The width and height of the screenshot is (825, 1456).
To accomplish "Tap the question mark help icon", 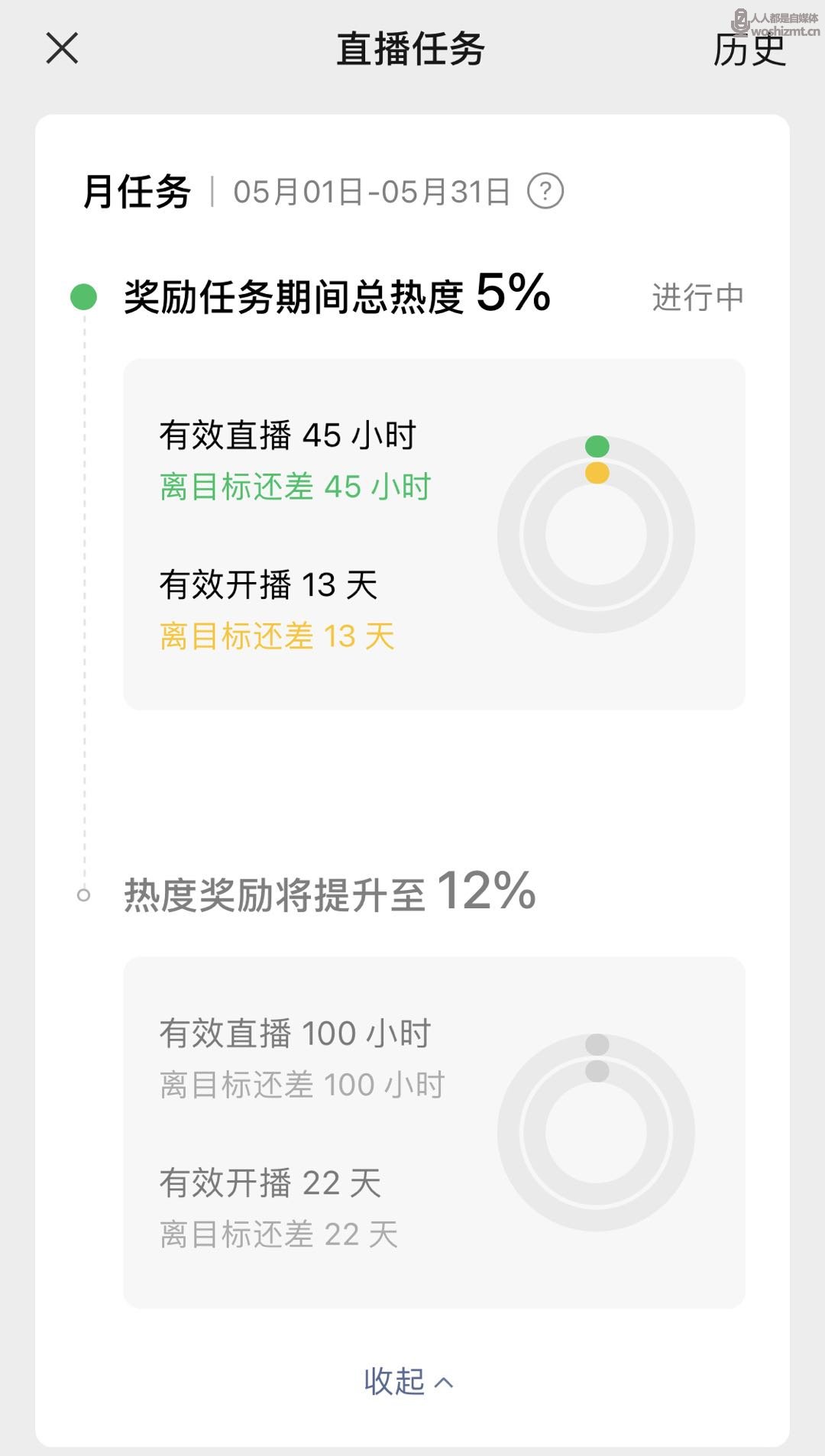I will [x=545, y=191].
